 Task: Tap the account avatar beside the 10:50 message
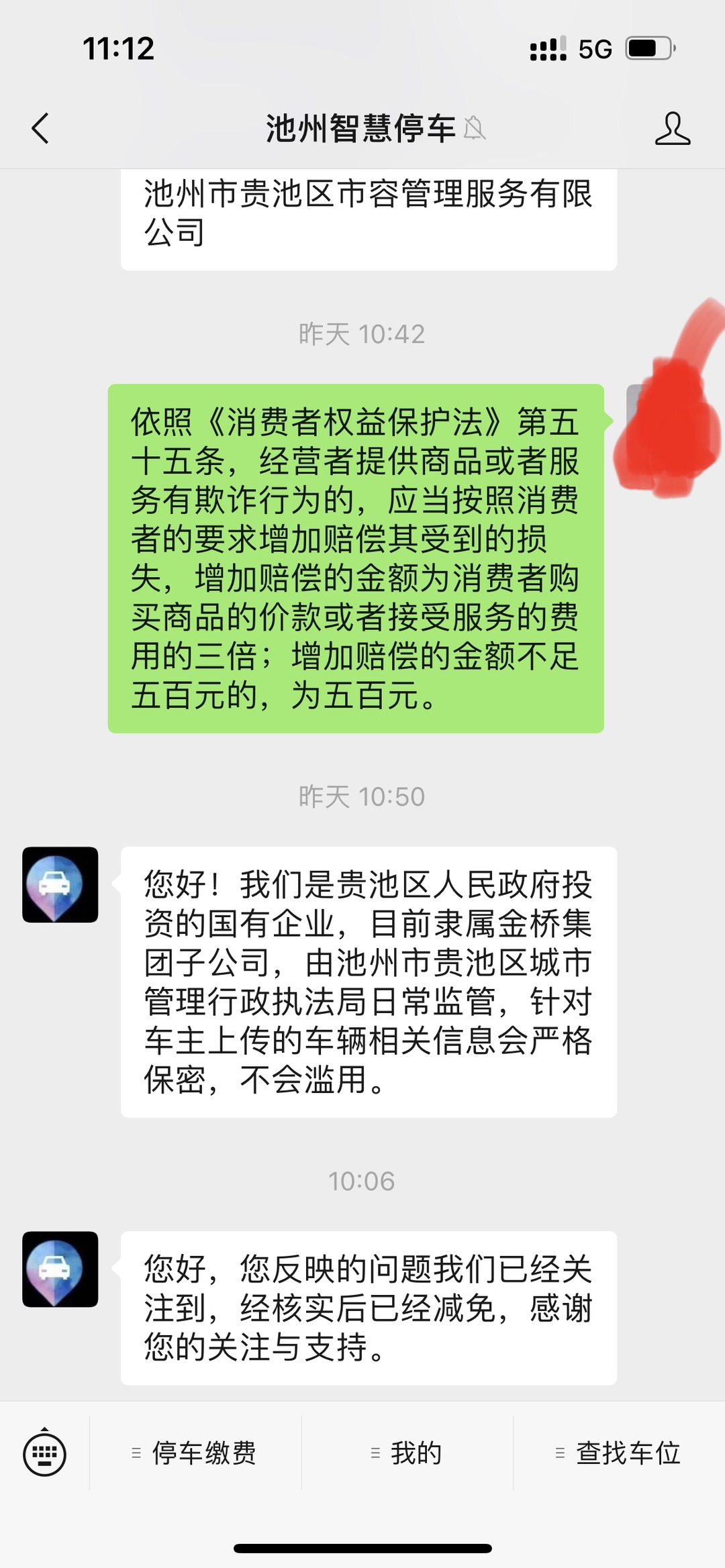(60, 884)
